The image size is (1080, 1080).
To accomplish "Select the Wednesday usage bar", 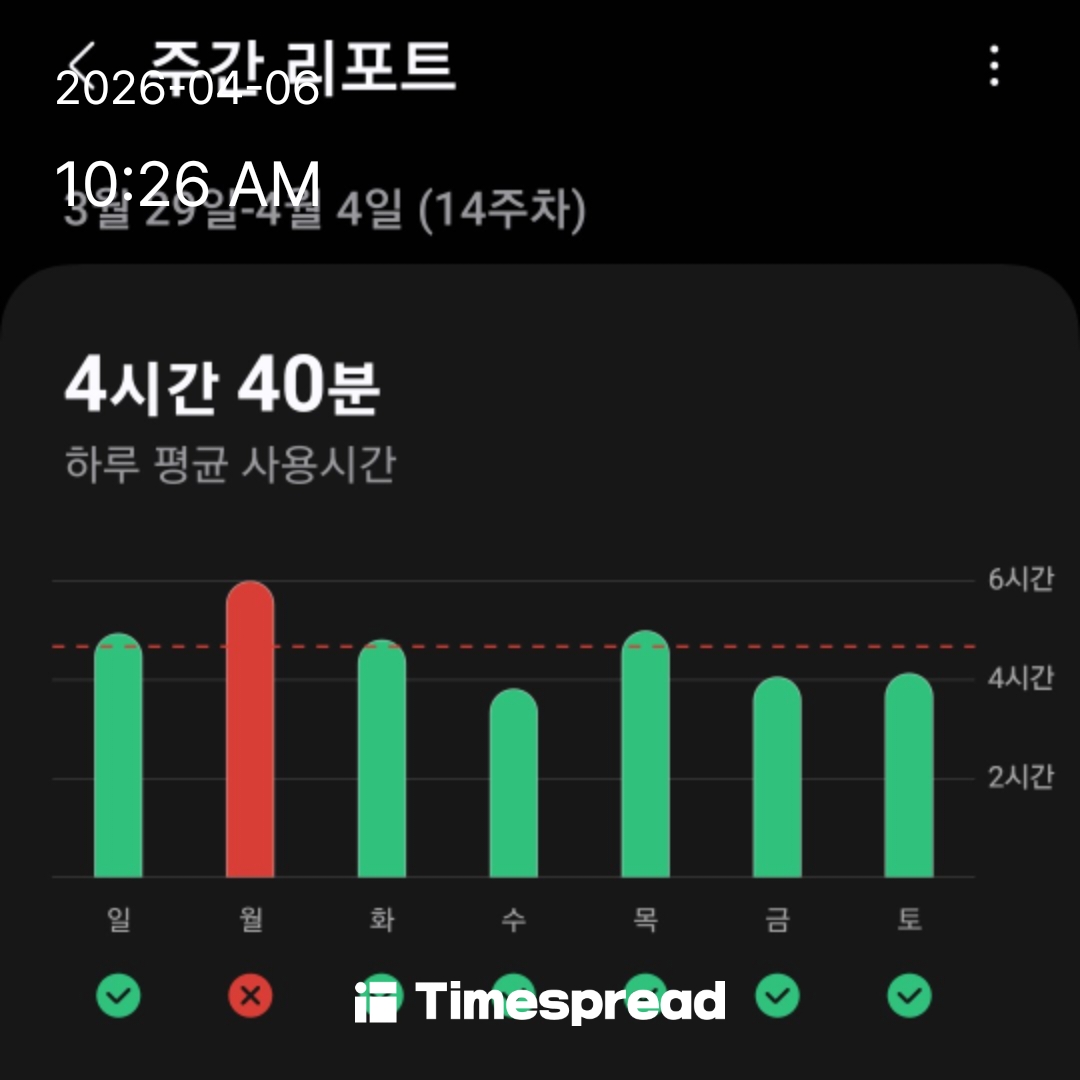I will click(513, 785).
